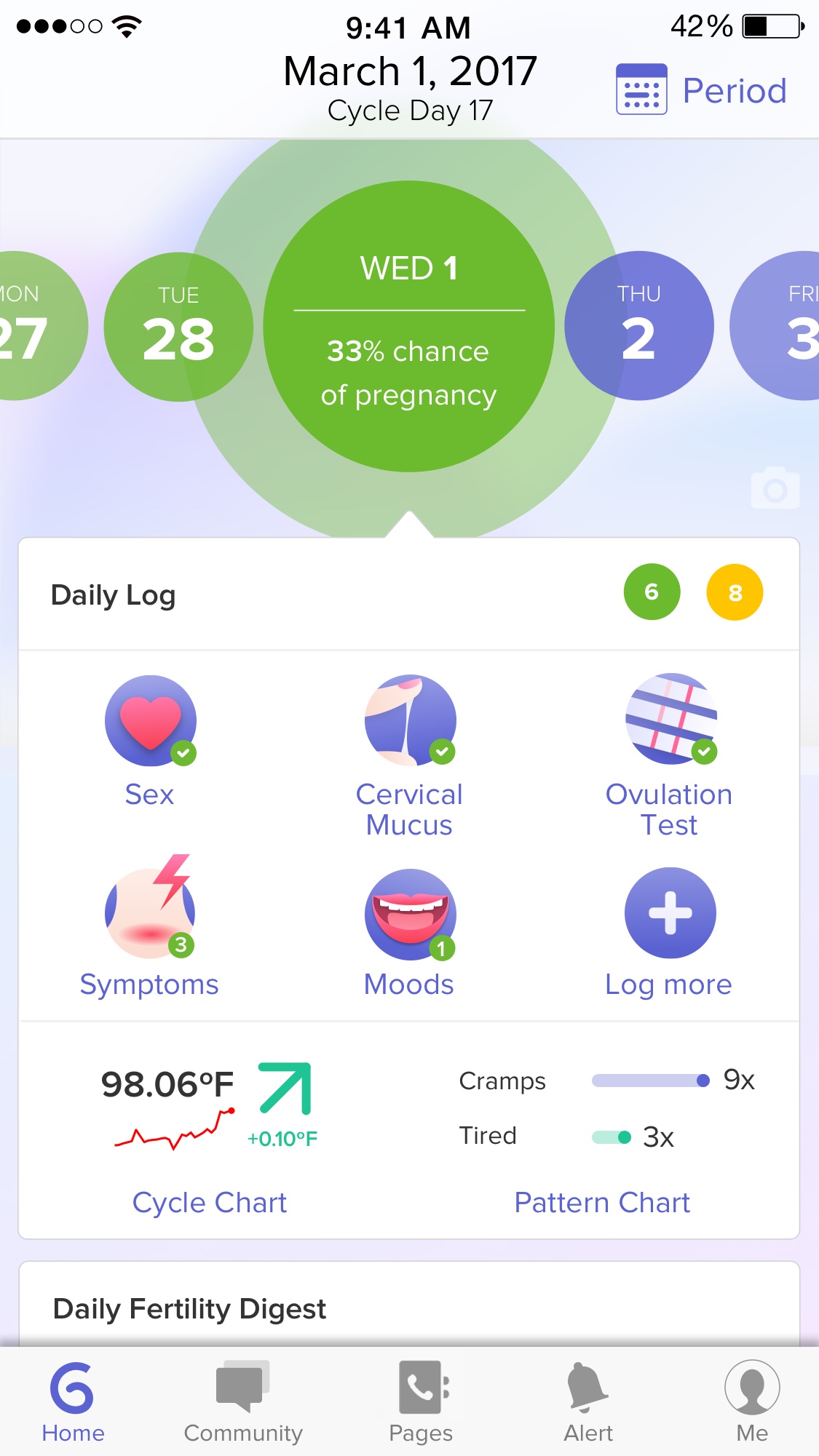Switch to the Alert tab
Screen dimensions: 819x1456
coord(588,1401)
